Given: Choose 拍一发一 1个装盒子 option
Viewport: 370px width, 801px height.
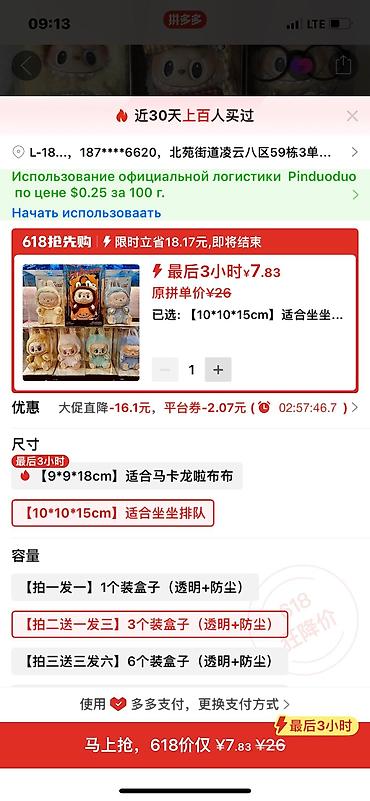Looking at the screenshot, I should tap(135, 587).
